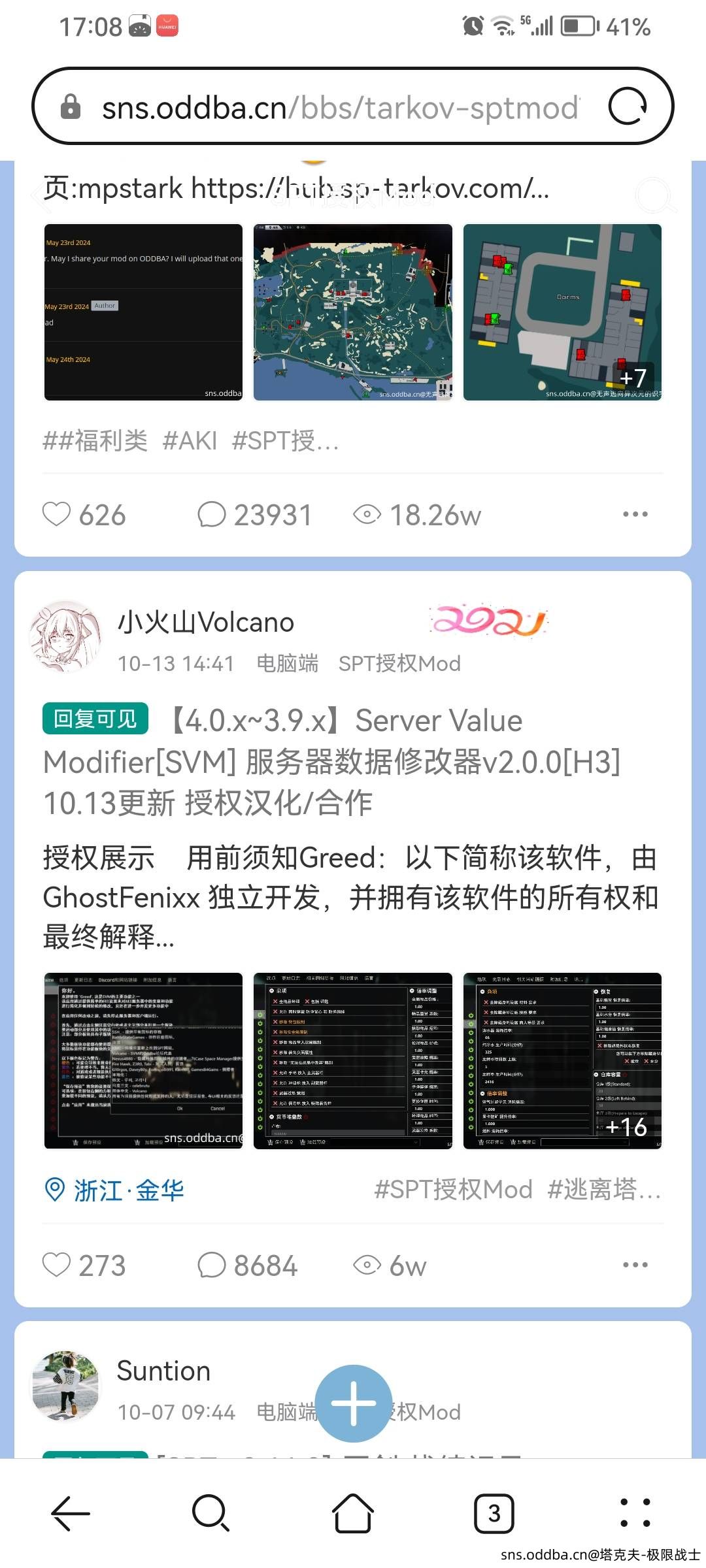Open Suntion's profile avatar
706x1568 pixels.
[65, 1386]
